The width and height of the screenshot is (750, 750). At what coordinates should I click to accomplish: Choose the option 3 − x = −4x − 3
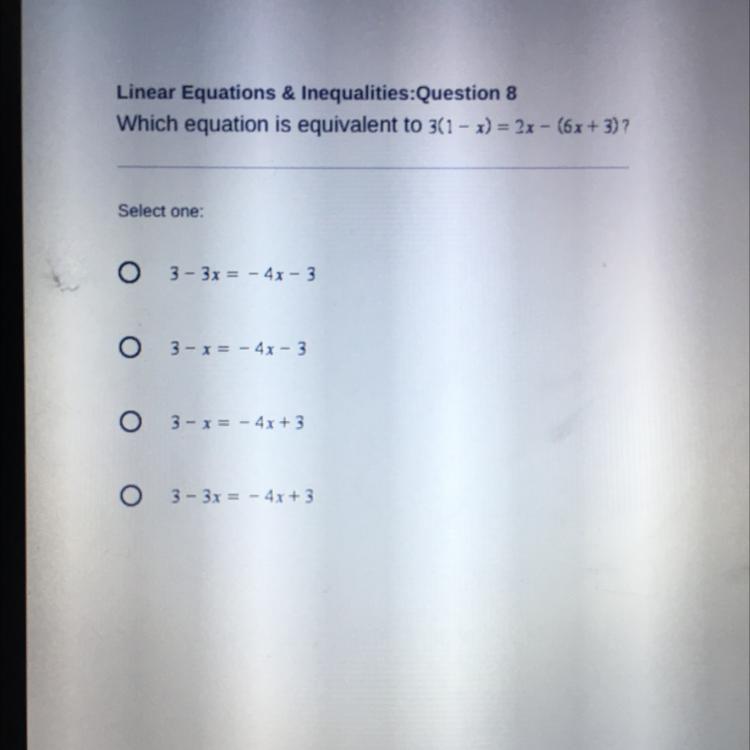click(x=127, y=349)
